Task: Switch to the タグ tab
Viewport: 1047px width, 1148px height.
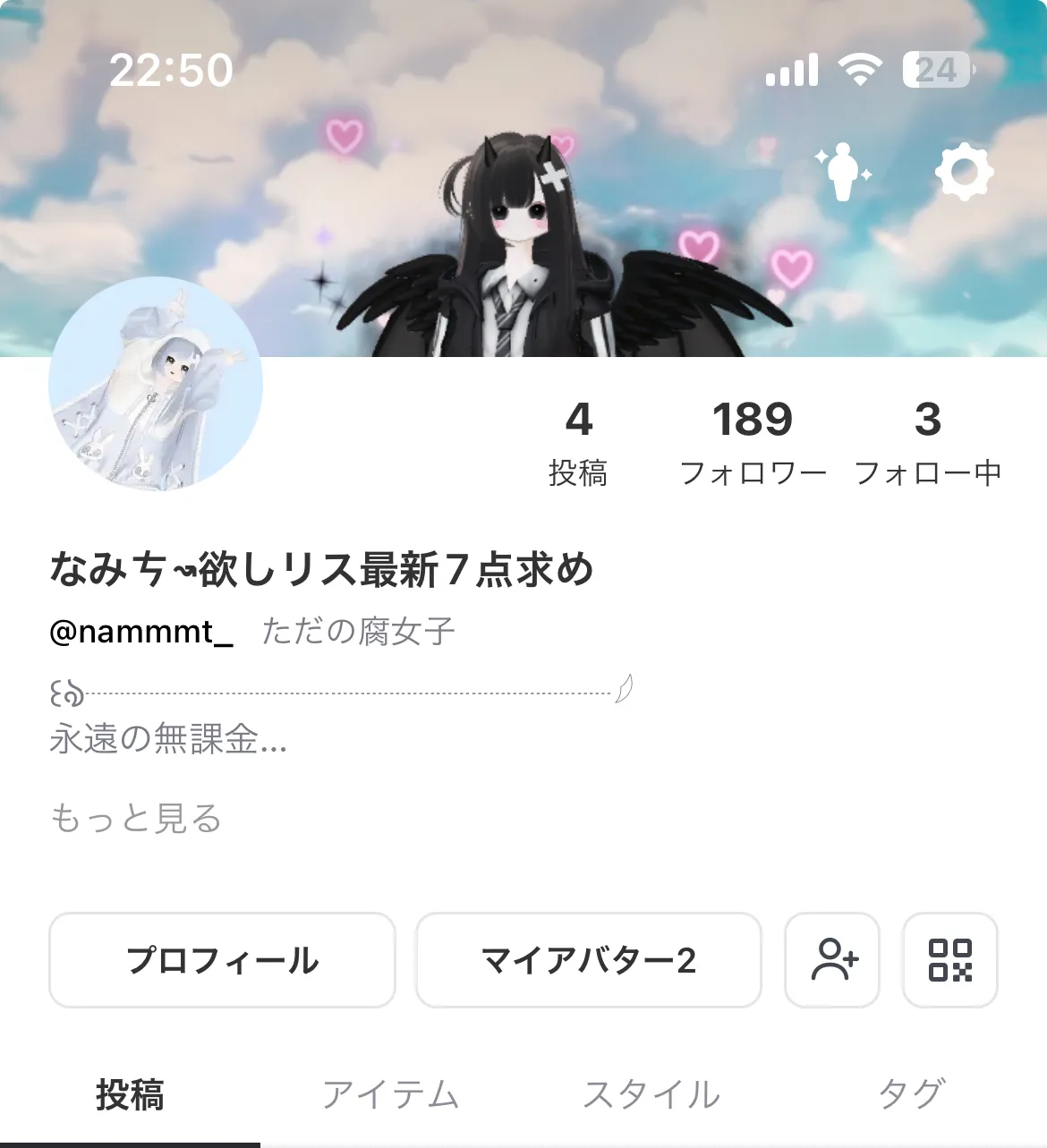Action: (912, 1095)
